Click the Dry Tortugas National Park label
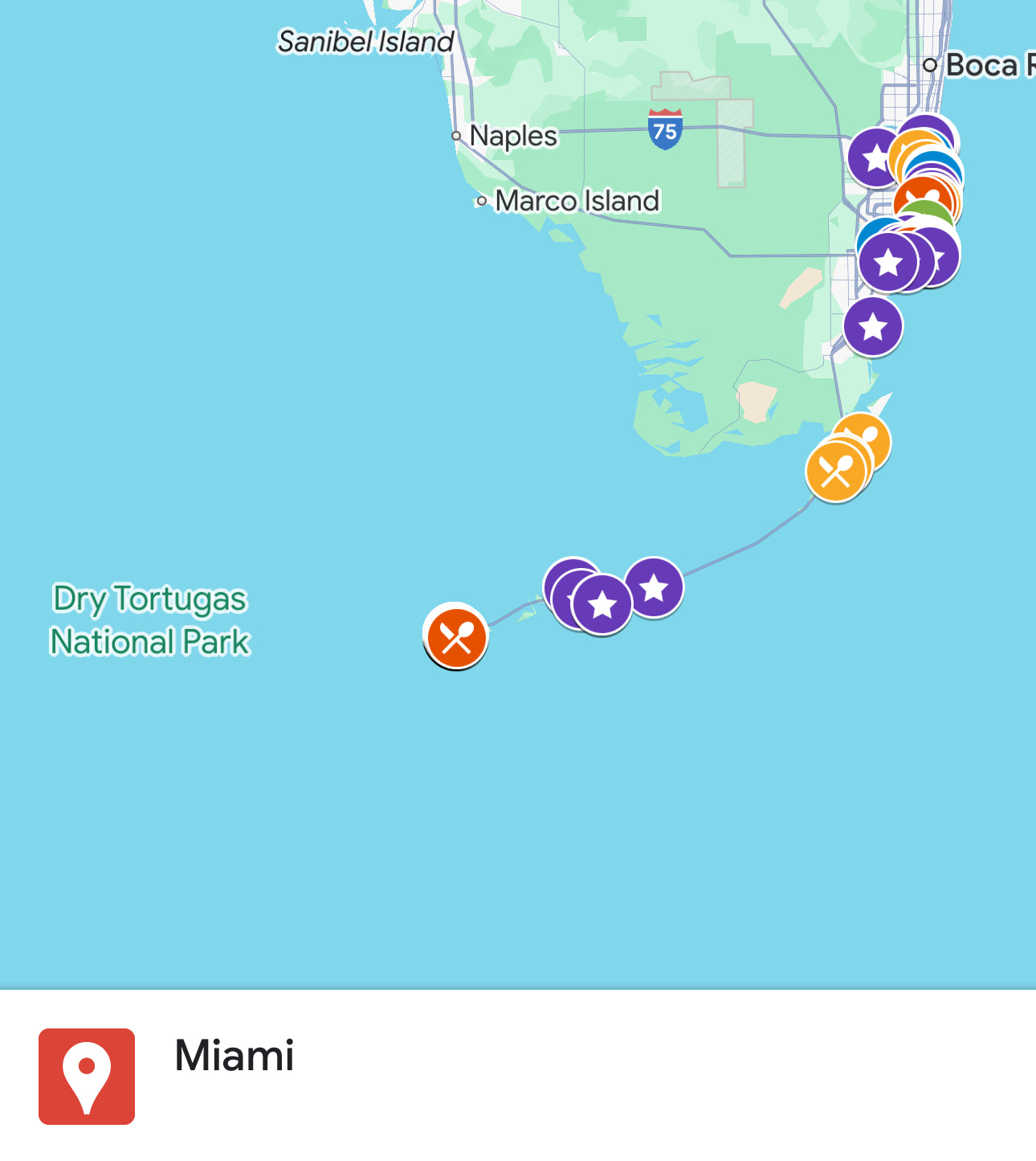 pyautogui.click(x=149, y=620)
